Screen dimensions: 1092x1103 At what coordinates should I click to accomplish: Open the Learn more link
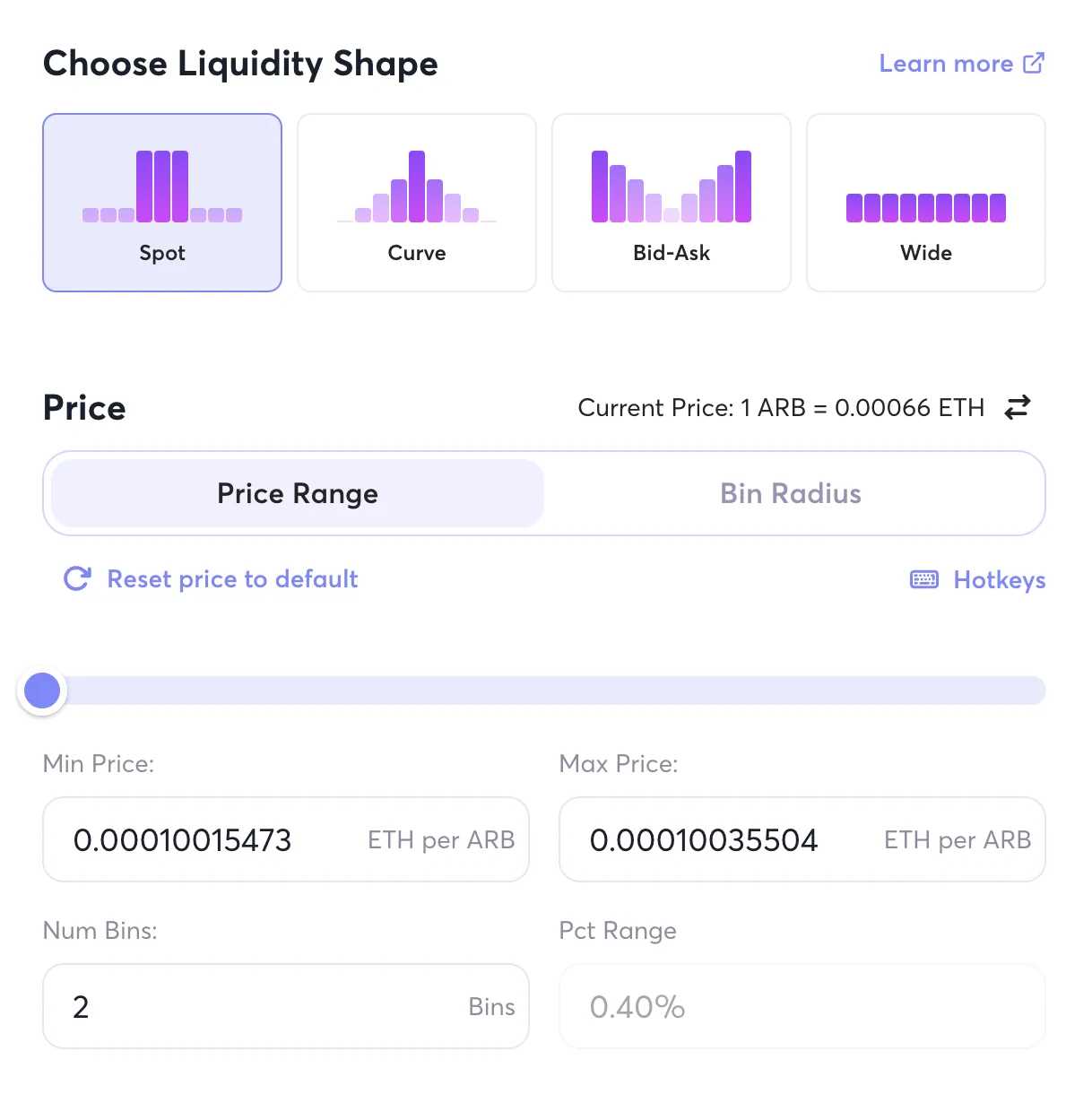coord(960,64)
